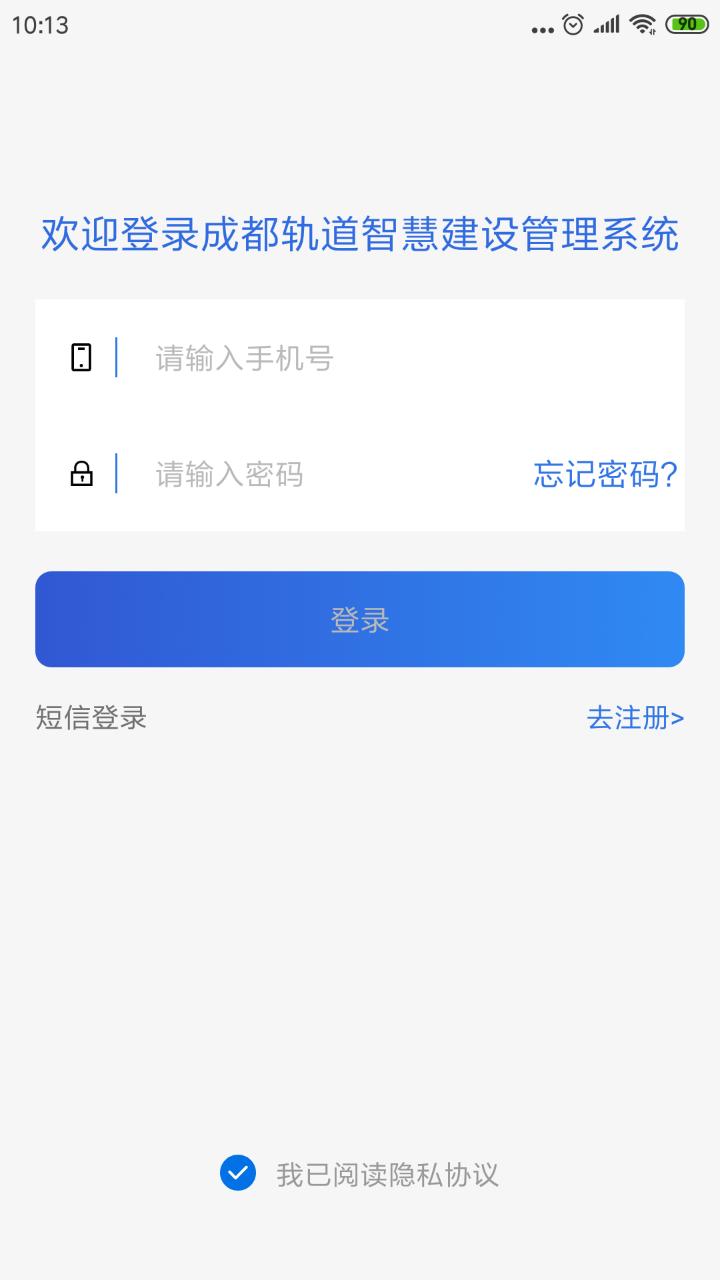Viewport: 720px width, 1280px height.
Task: Switch to 短信登录
Action: click(x=91, y=718)
